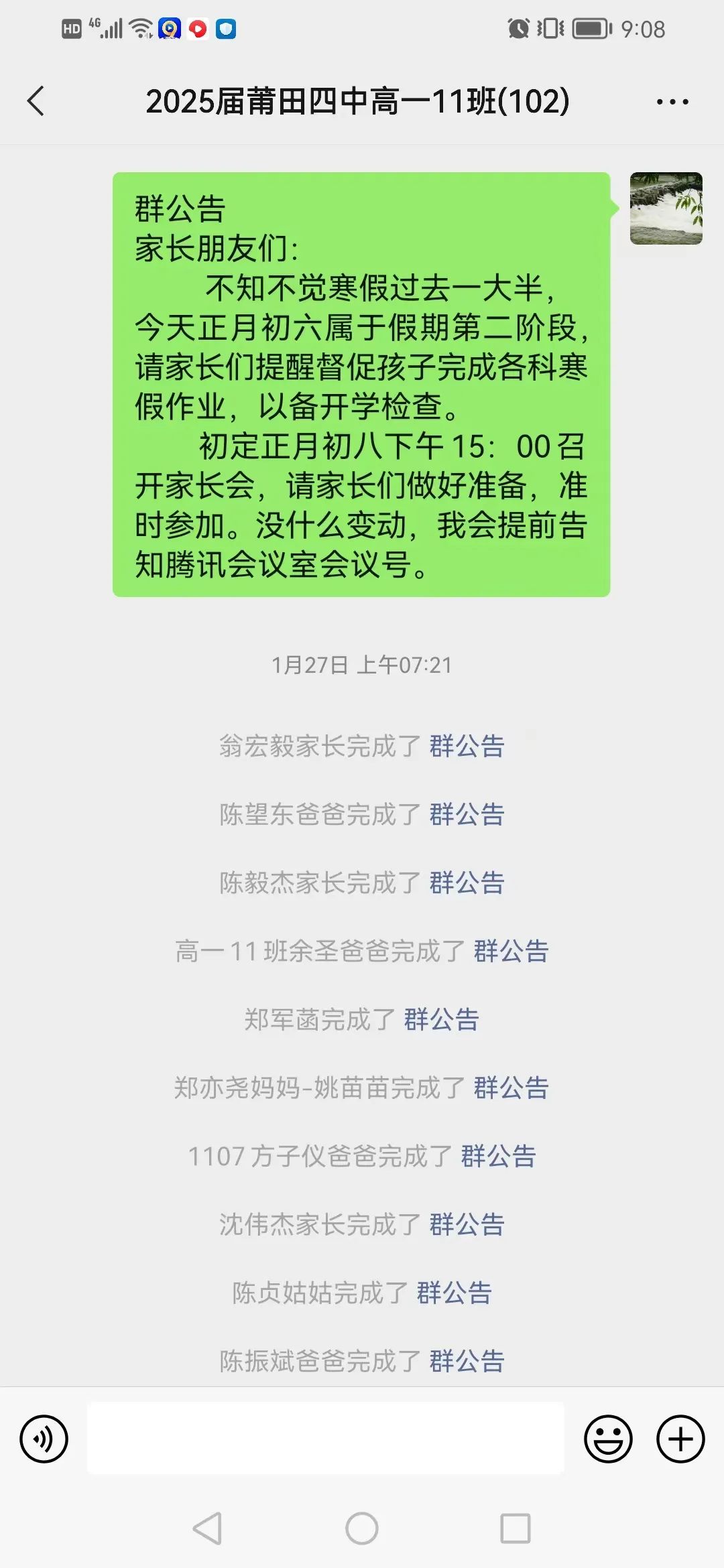Open 群公告 link after 沈伟杰家长完成了
724x1568 pixels.
pyautogui.click(x=467, y=1225)
